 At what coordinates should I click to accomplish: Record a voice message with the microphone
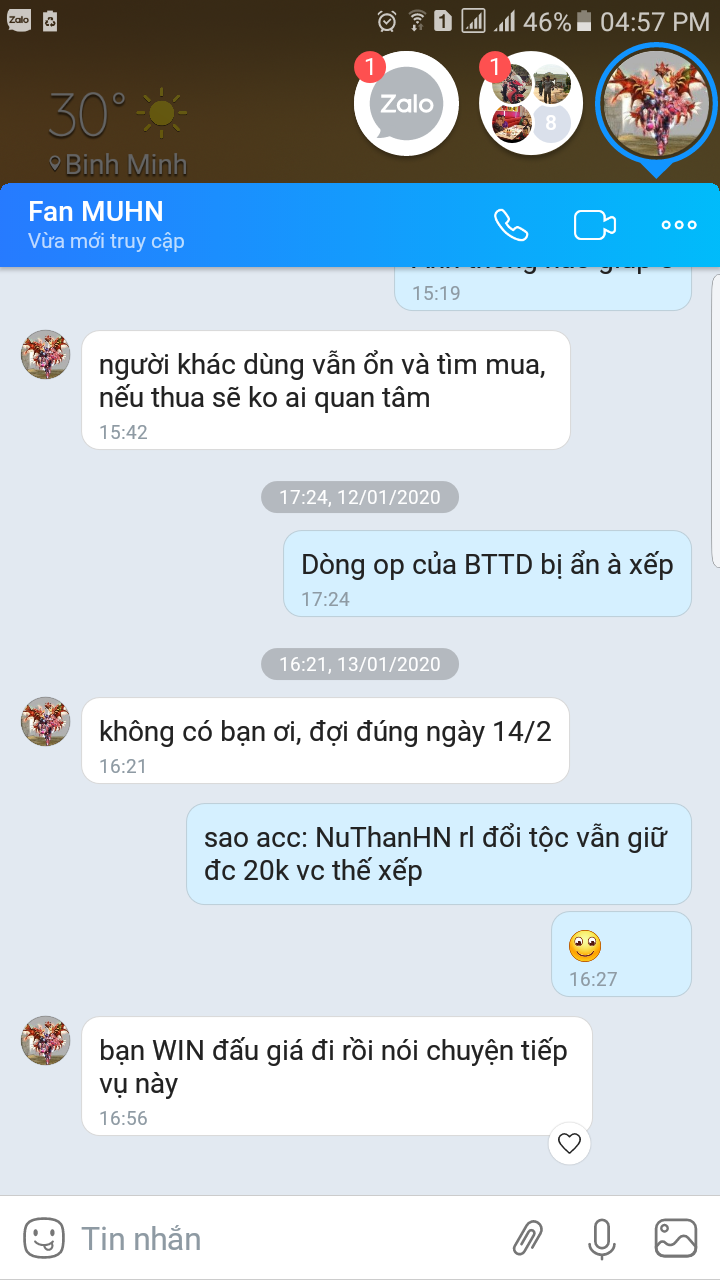(x=600, y=1238)
